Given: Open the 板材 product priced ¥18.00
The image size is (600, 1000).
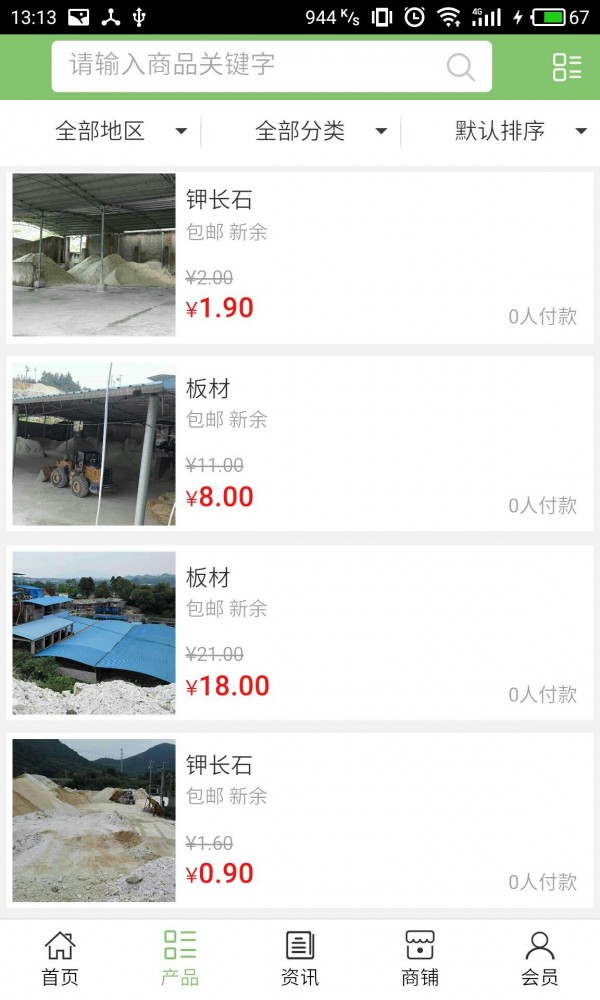Looking at the screenshot, I should click(x=300, y=632).
